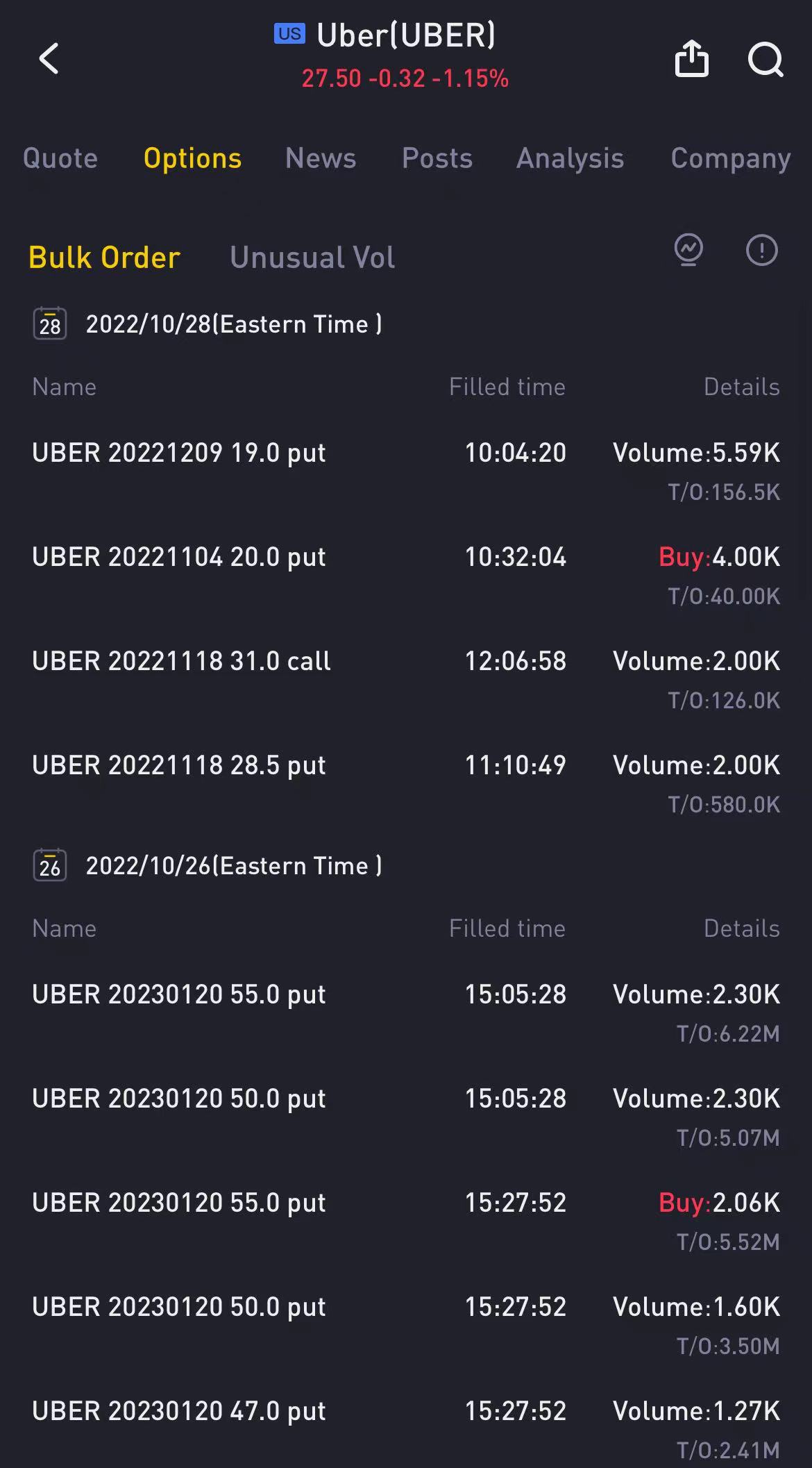The image size is (812, 1468).
Task: Share the Uber stock page
Action: coord(691,58)
